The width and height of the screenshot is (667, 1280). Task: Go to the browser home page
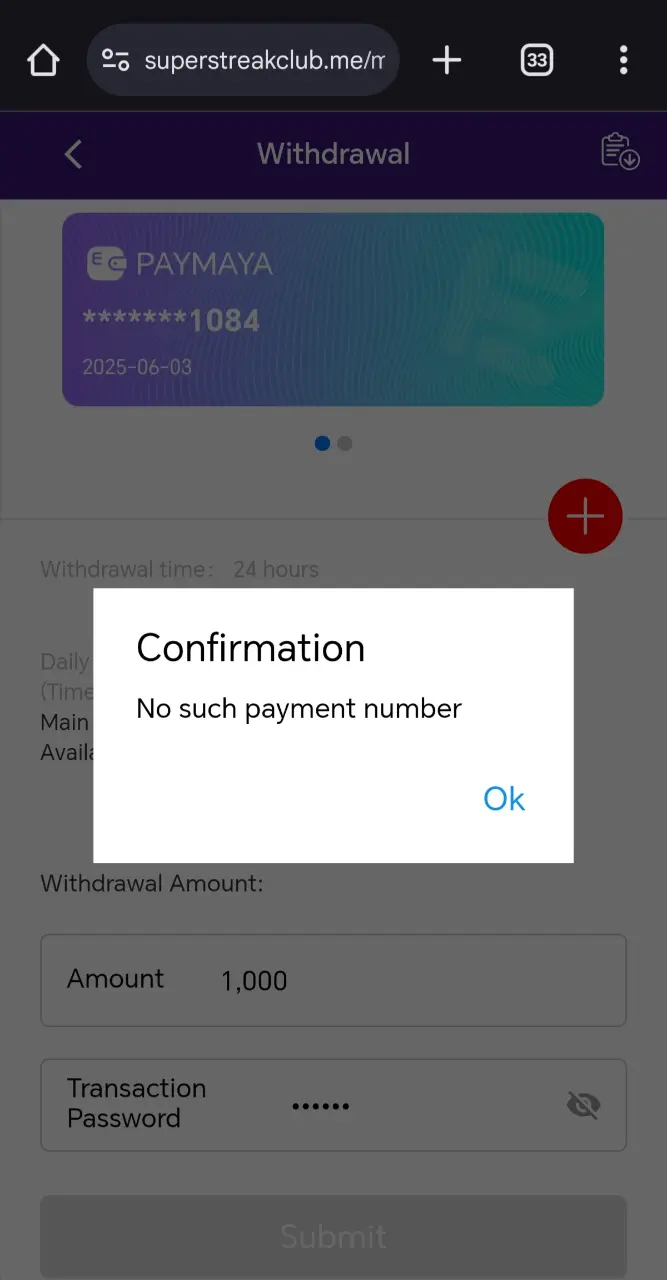coord(43,60)
